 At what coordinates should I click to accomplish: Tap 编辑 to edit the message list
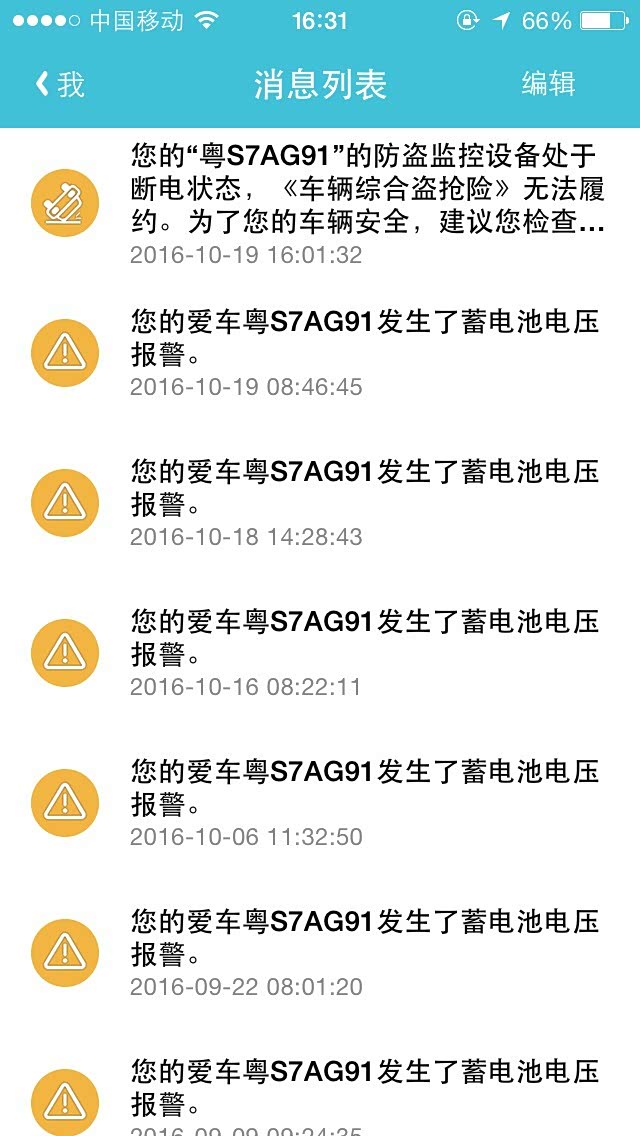[548, 84]
